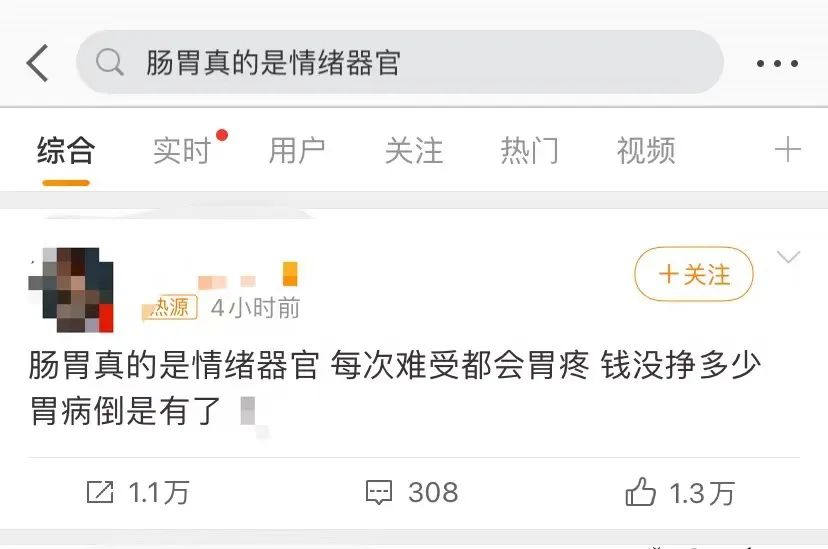
Task: Tap the search field with 肠胃真的是情绪器官
Action: point(399,63)
